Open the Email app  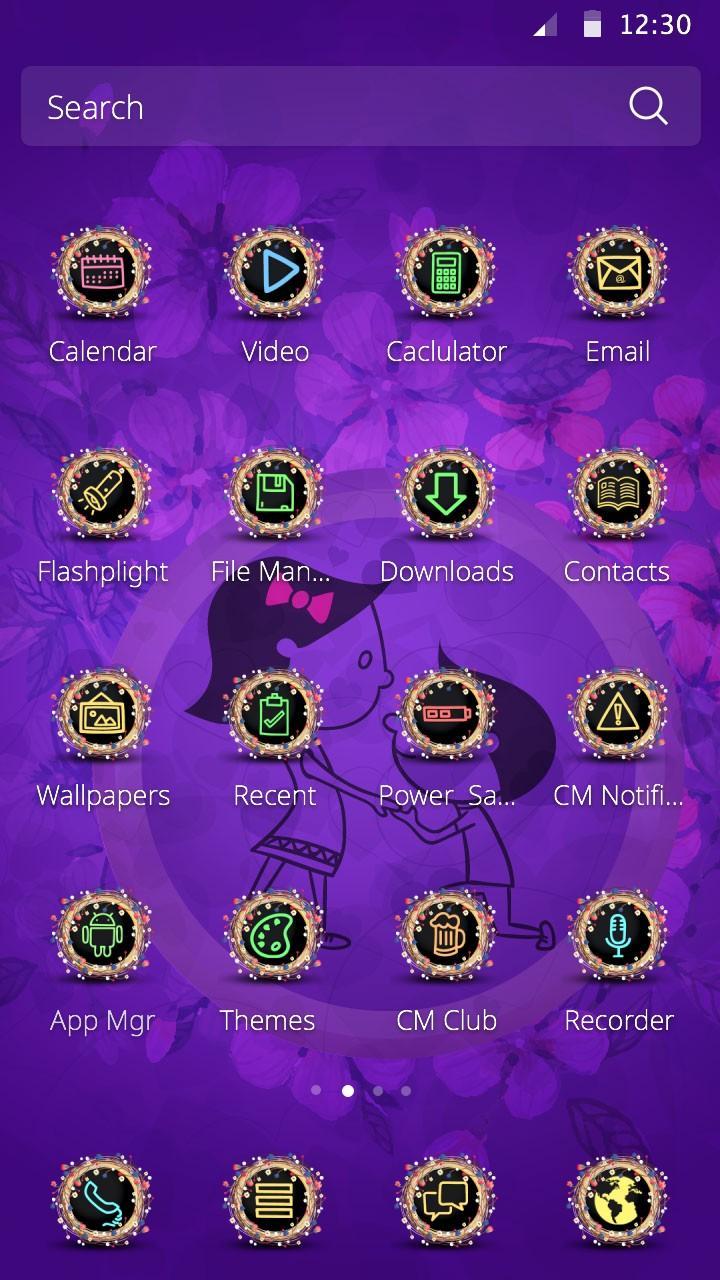pyautogui.click(x=618, y=272)
